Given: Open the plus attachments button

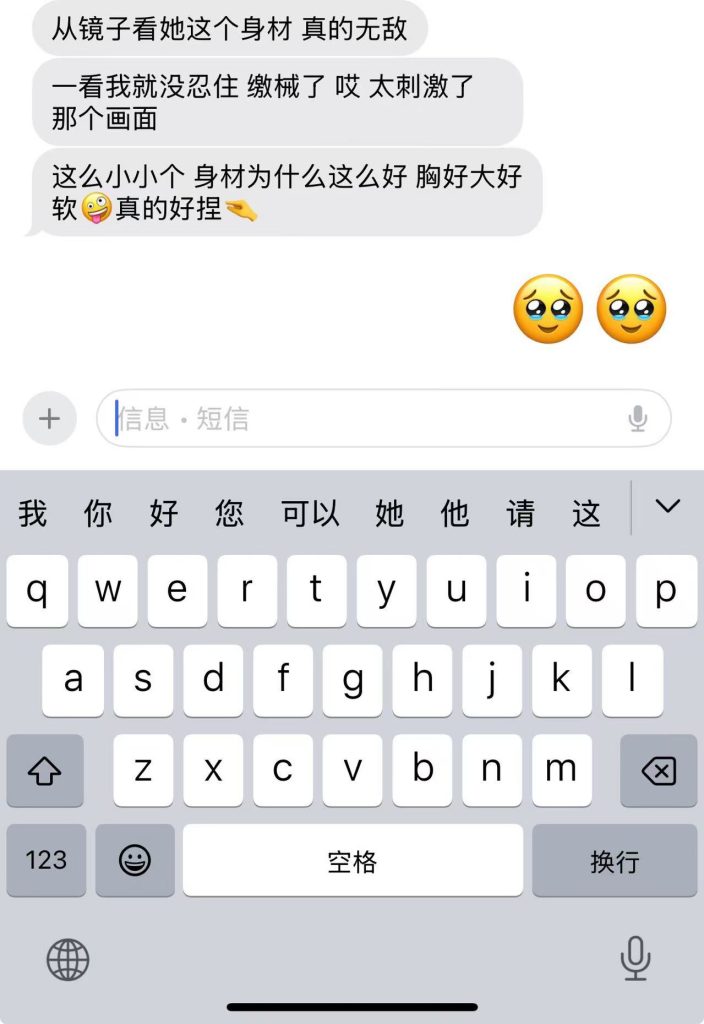Looking at the screenshot, I should [49, 418].
